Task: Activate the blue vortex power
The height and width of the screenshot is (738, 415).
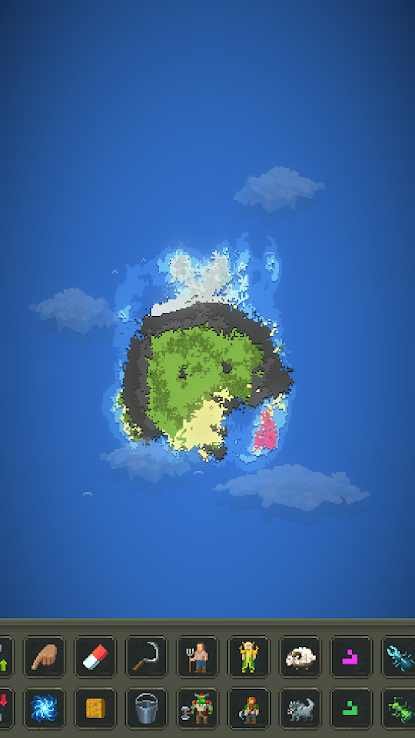Action: (x=44, y=708)
